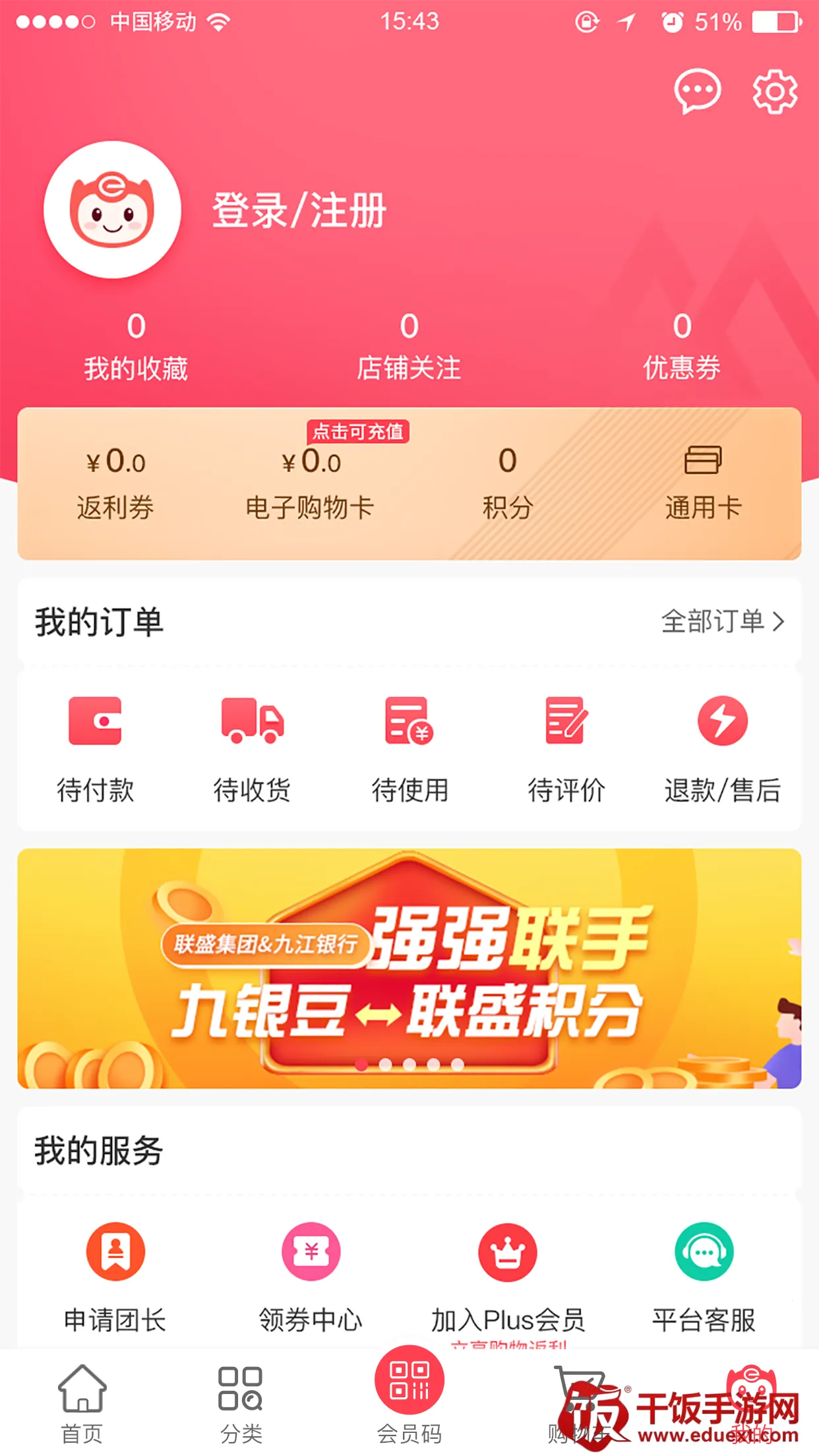Open 我的收藏 favorites
The height and width of the screenshot is (1456, 819).
[x=136, y=348]
